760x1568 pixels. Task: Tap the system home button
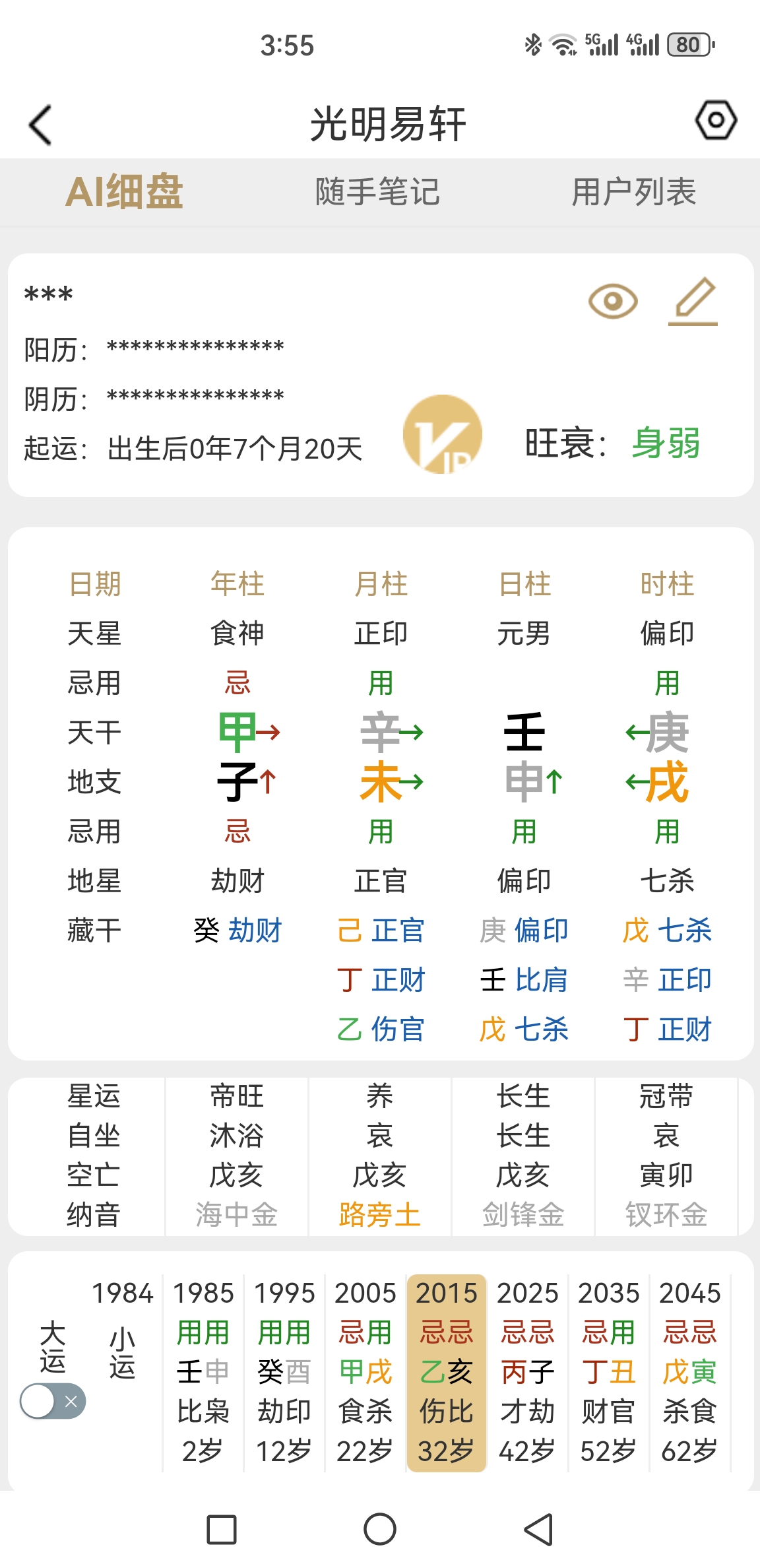pyautogui.click(x=380, y=1529)
